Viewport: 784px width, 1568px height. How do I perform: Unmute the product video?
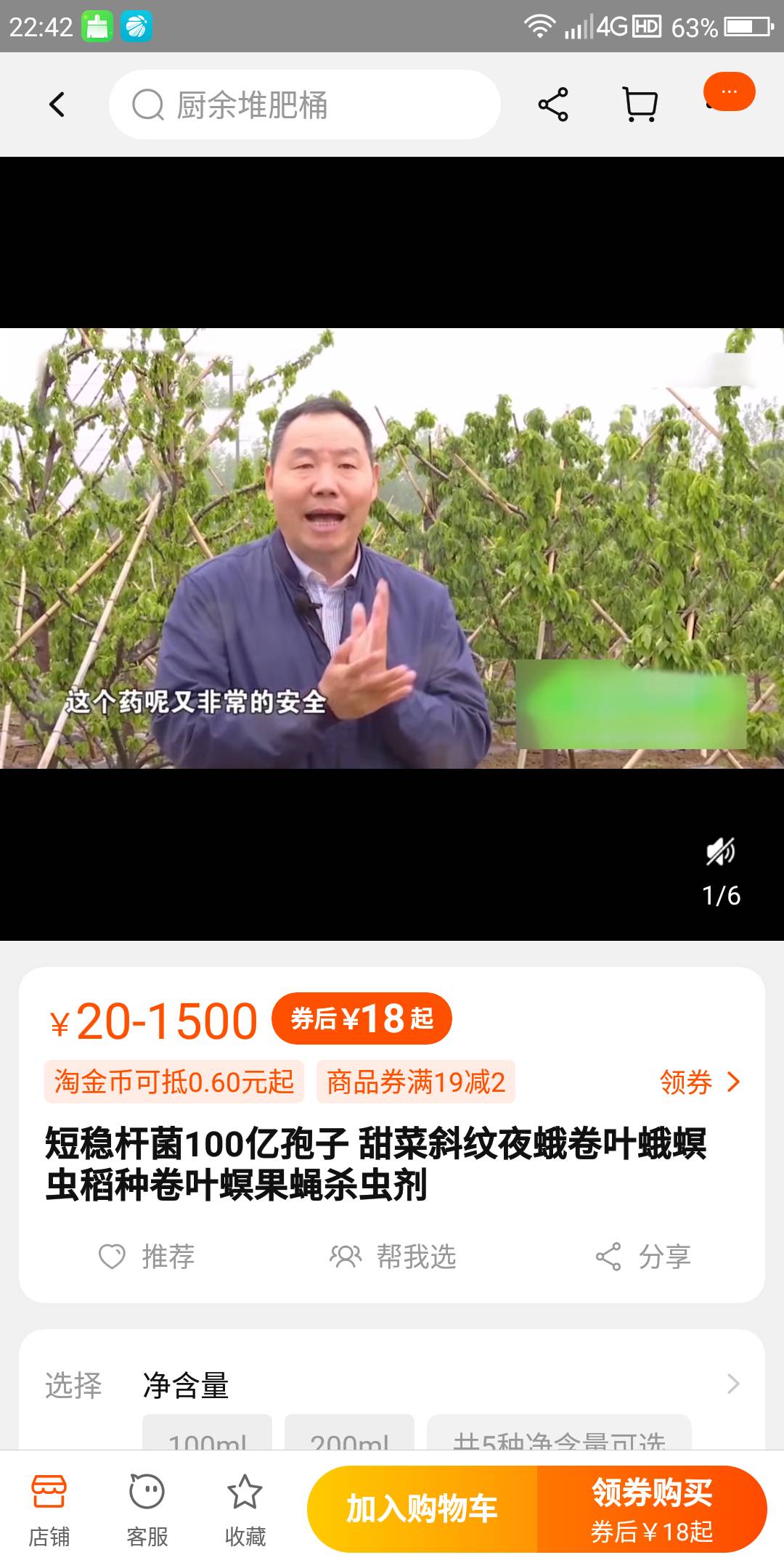(x=721, y=852)
